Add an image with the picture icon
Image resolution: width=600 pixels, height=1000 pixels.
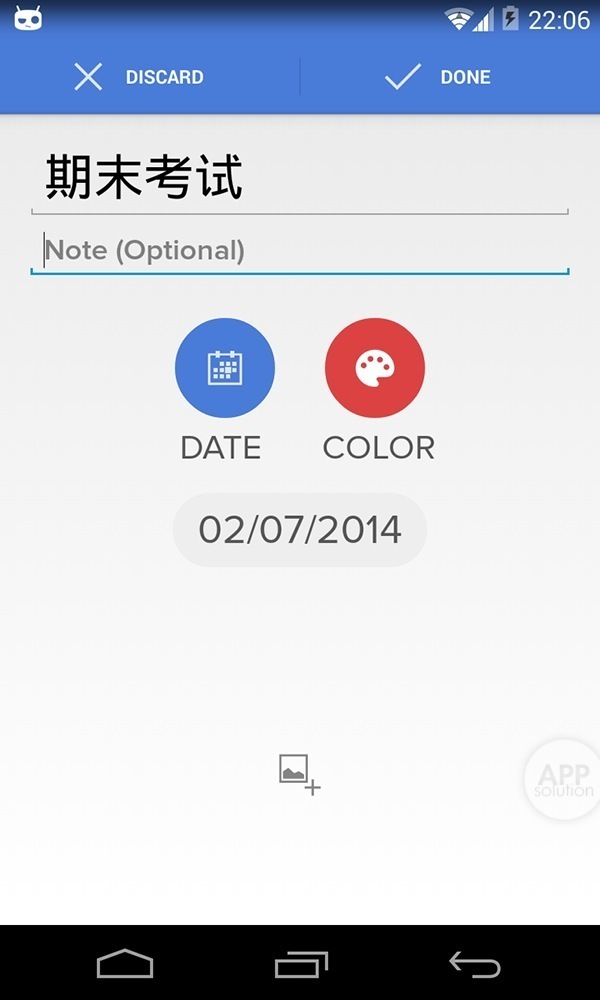pyautogui.click(x=298, y=773)
